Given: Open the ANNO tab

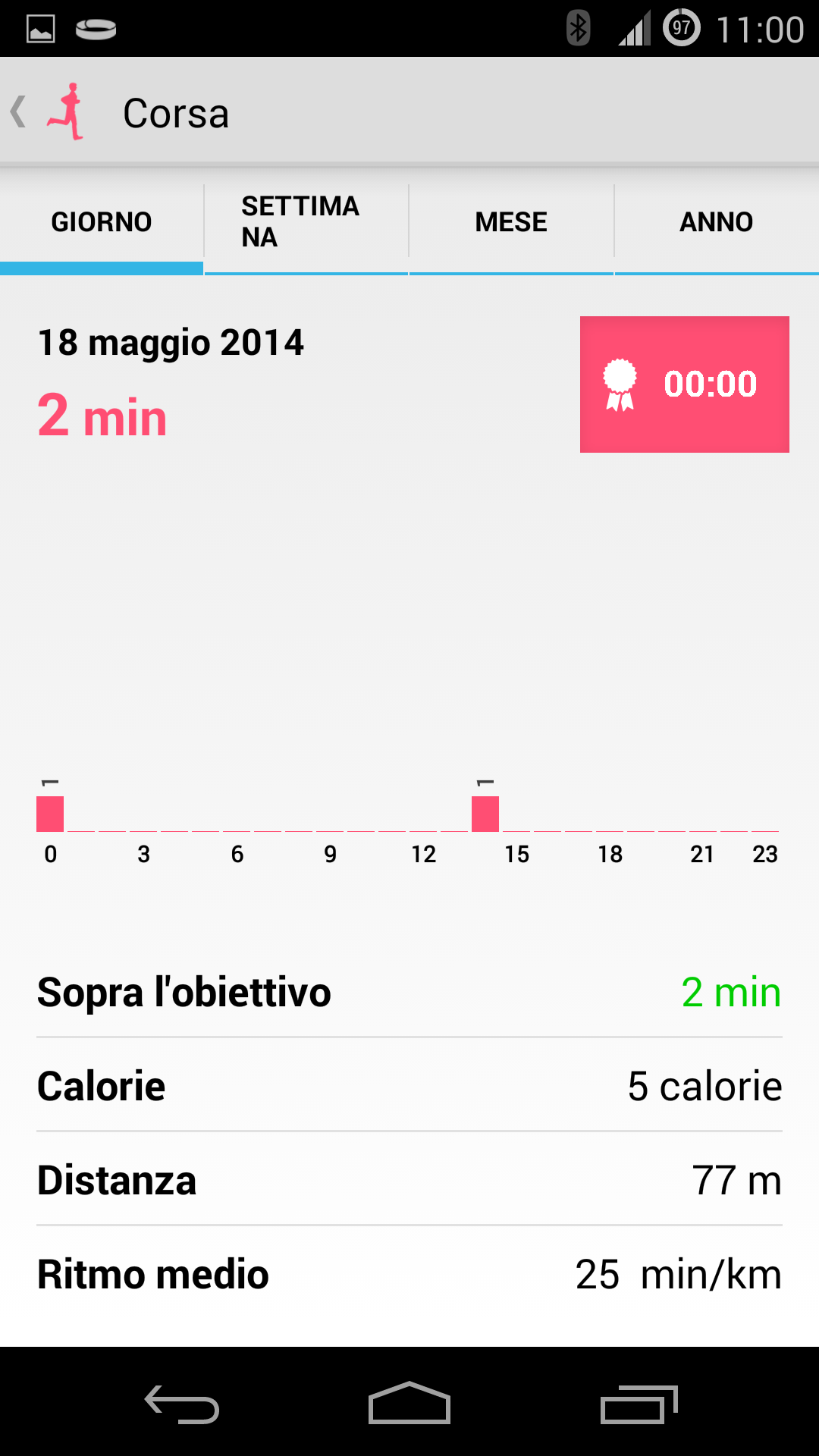Looking at the screenshot, I should 717,222.
